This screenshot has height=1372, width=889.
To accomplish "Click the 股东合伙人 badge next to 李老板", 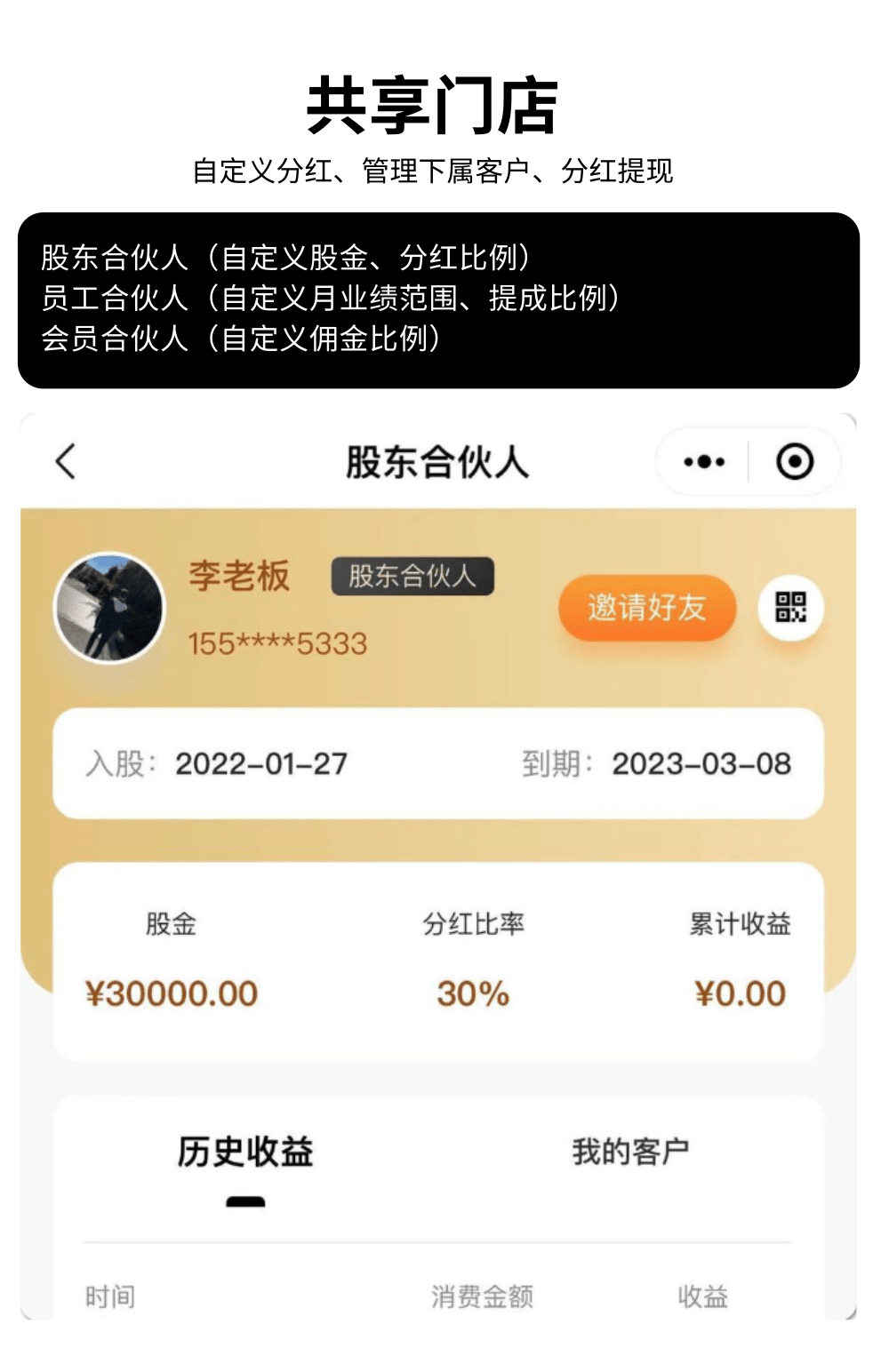I will click(x=412, y=576).
